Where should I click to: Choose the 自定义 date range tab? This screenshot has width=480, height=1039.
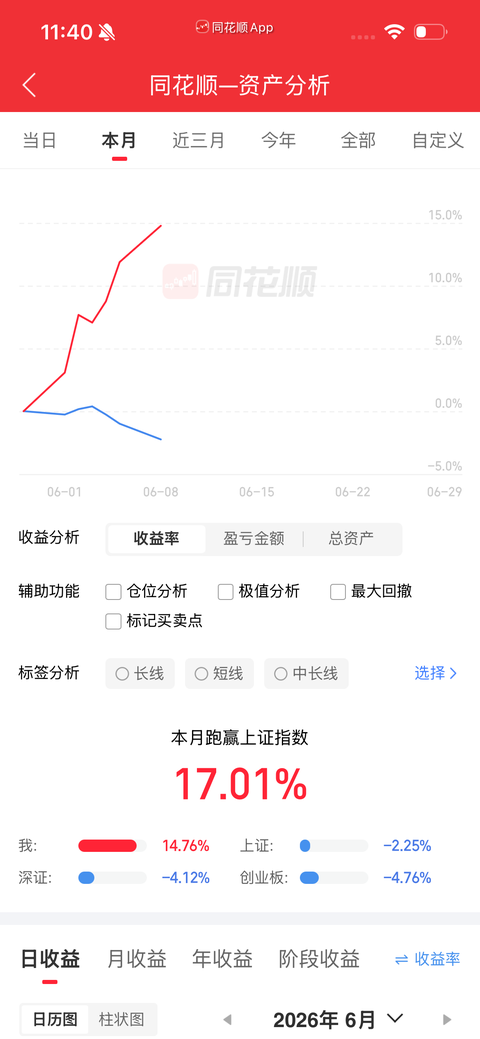pos(438,140)
